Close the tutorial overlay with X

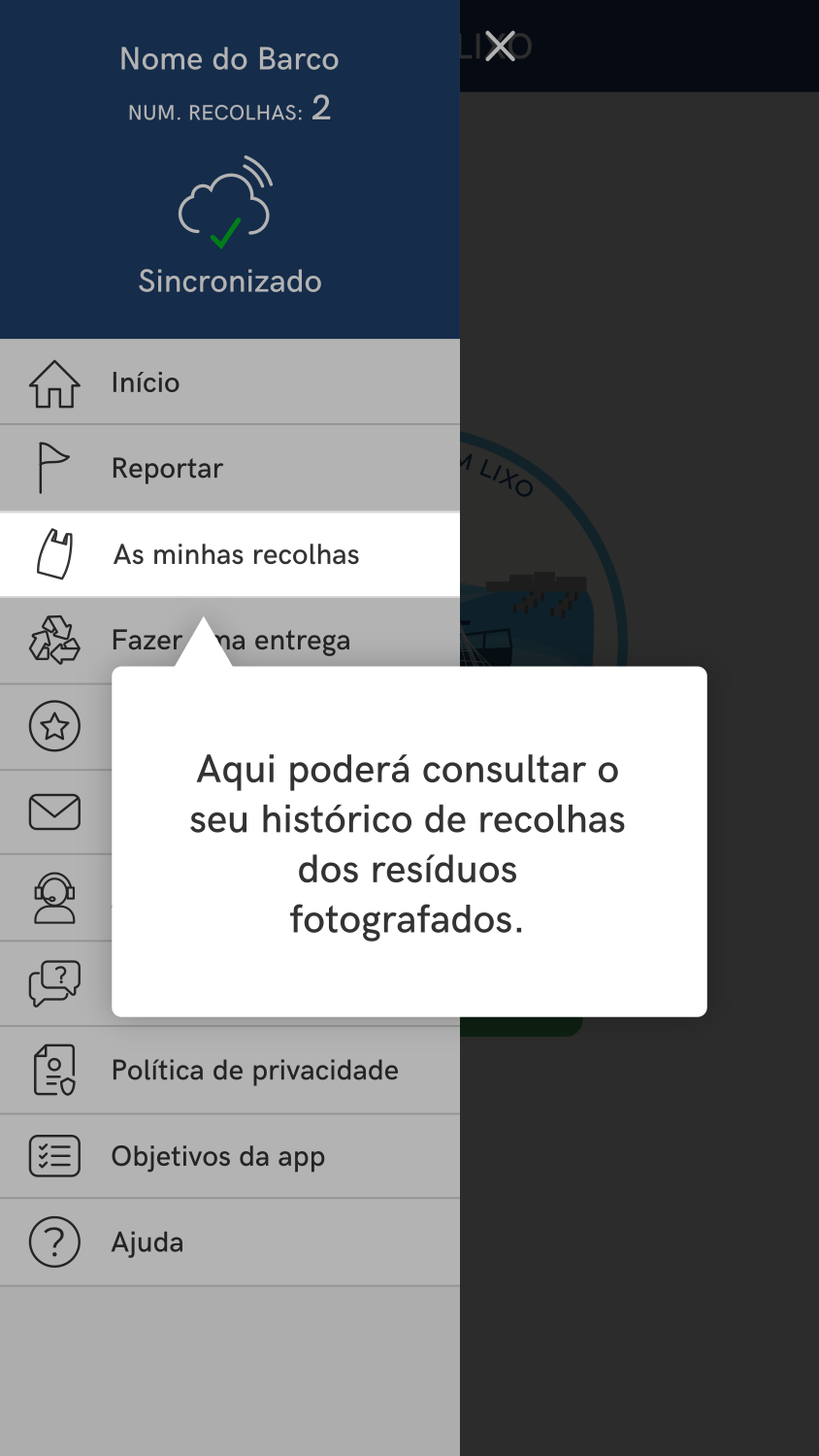(x=500, y=46)
